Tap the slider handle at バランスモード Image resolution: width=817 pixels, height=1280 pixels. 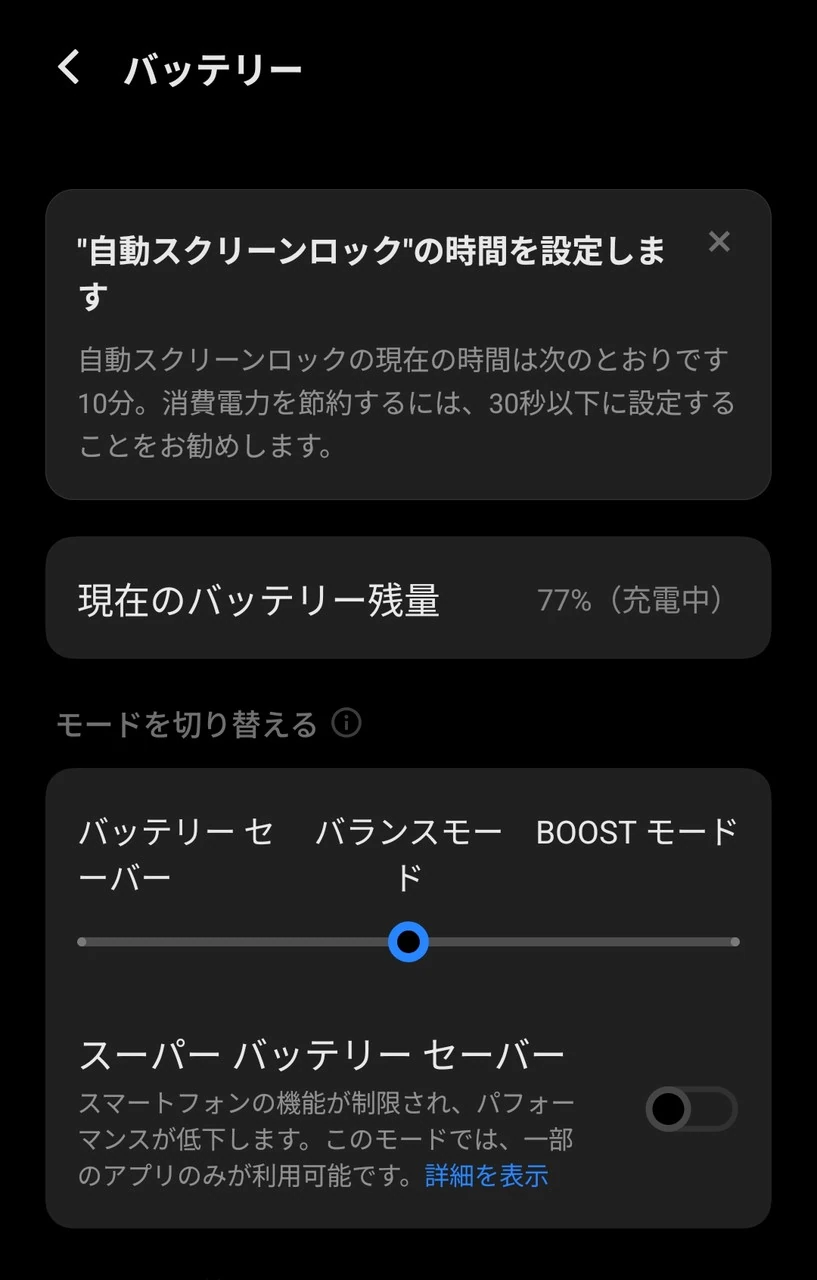click(408, 941)
